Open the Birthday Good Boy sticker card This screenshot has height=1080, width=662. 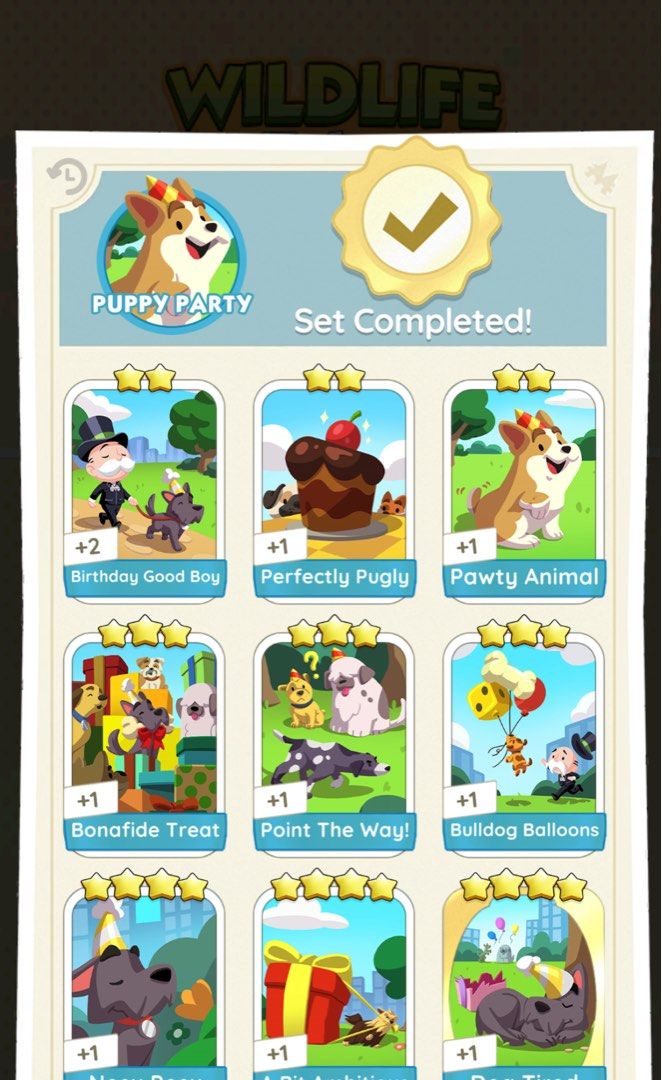(x=144, y=485)
